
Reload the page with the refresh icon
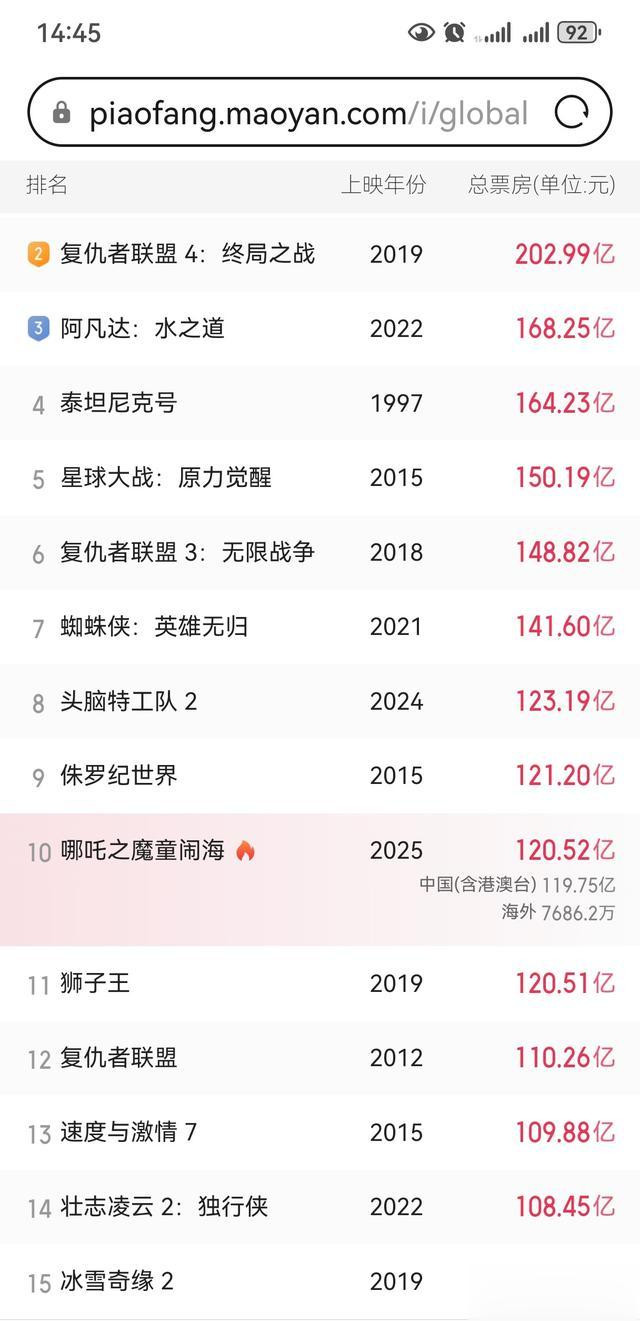pyautogui.click(x=572, y=113)
